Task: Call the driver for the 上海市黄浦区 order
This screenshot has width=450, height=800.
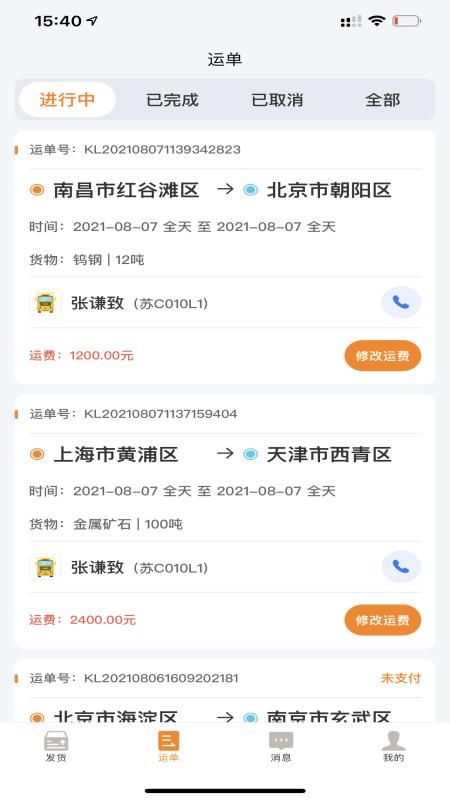Action: [401, 567]
